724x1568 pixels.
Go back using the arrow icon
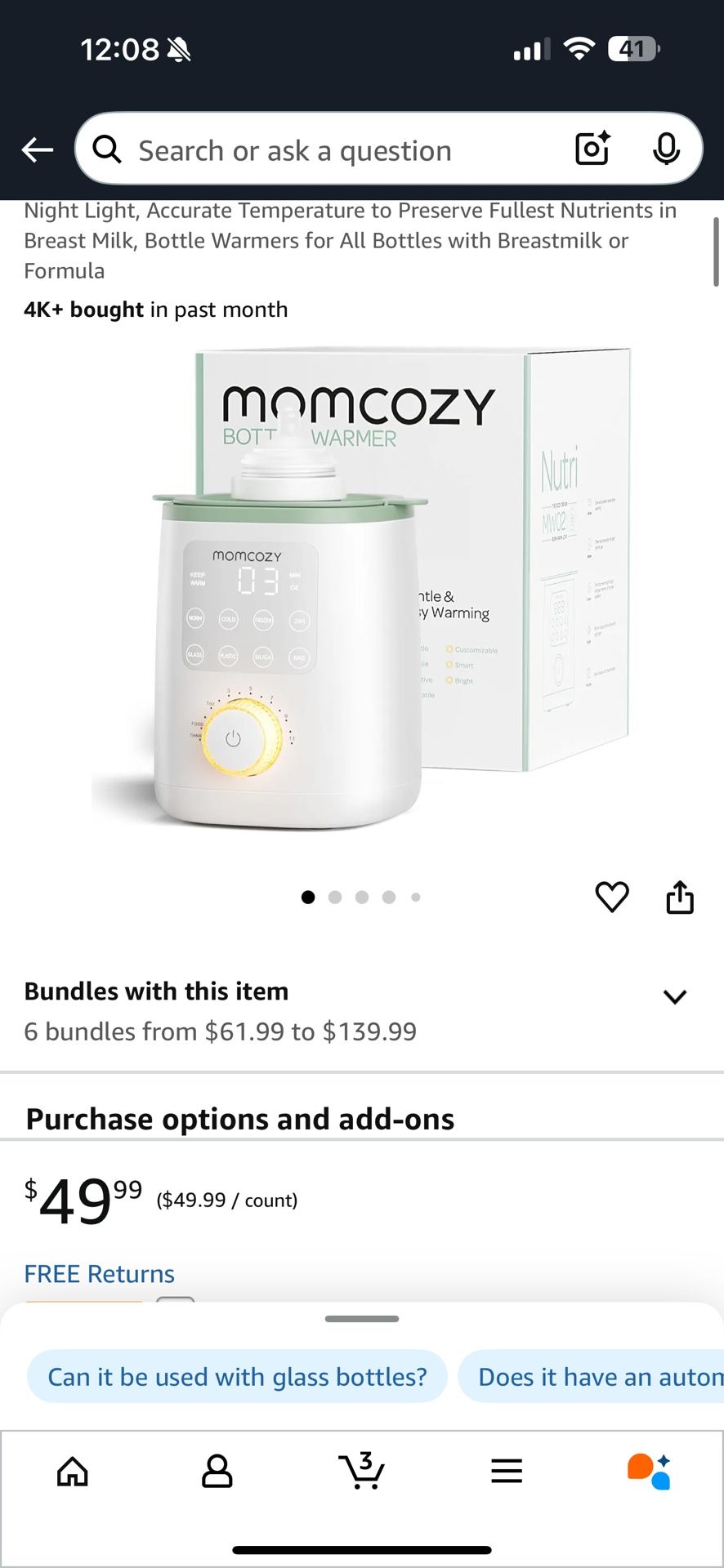tap(38, 150)
